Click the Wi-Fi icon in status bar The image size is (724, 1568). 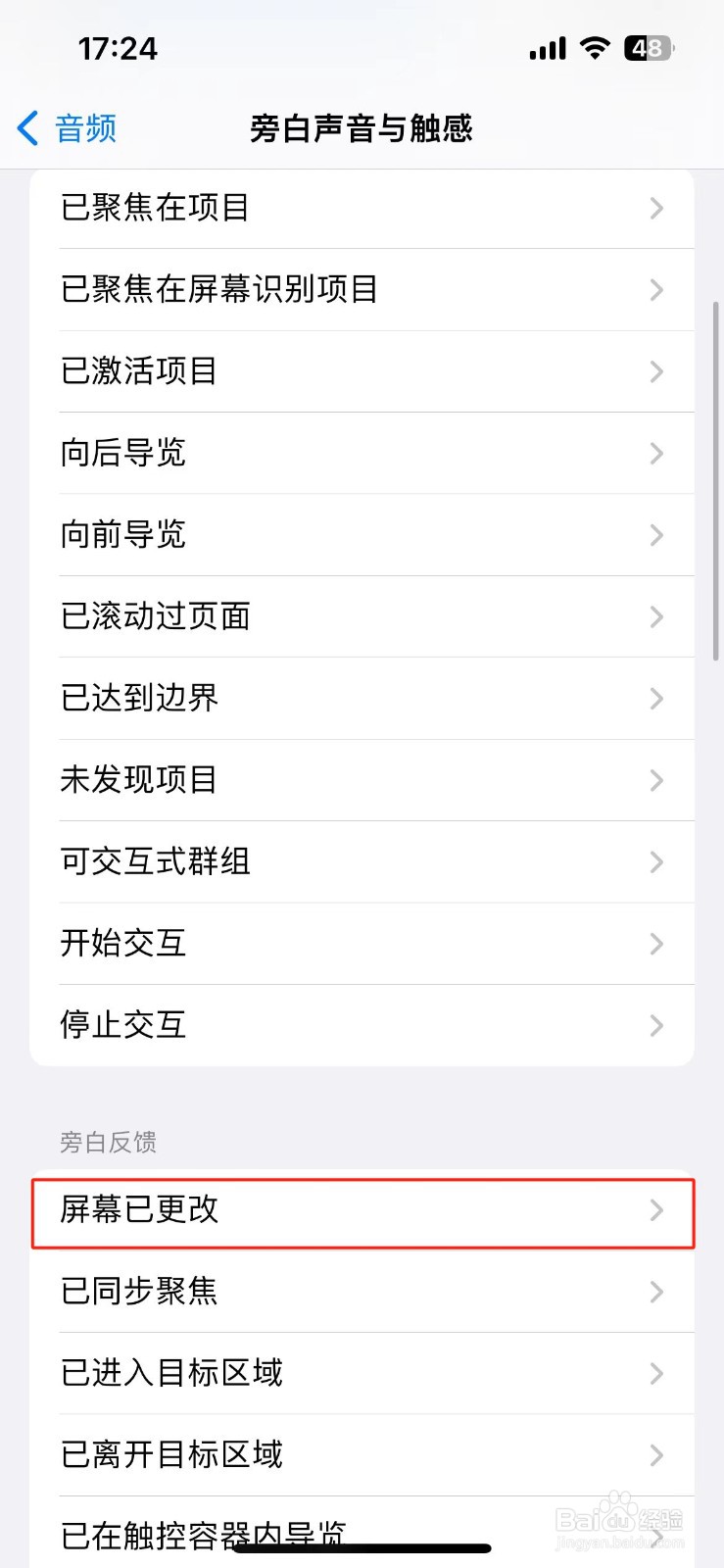[x=594, y=46]
